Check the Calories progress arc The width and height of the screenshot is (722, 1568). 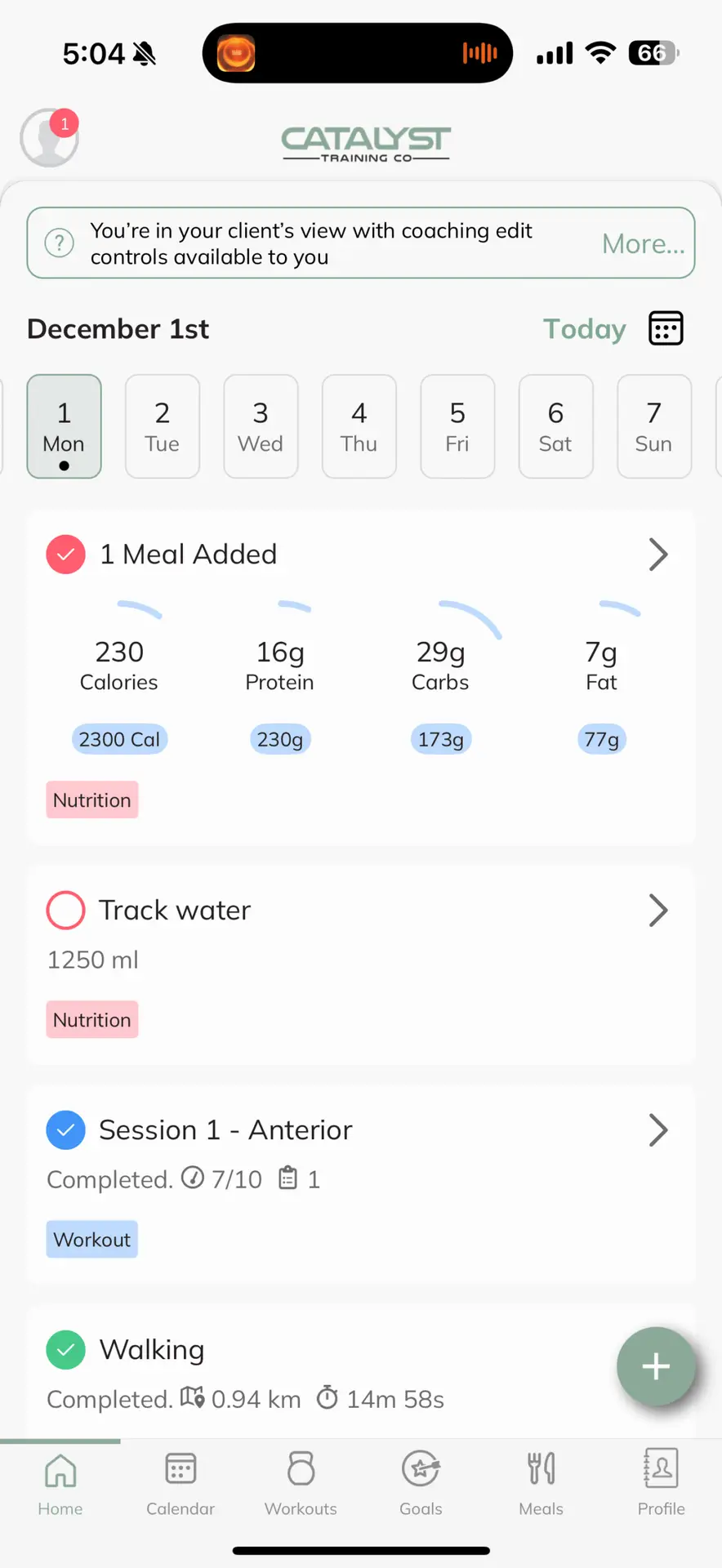[x=137, y=608]
